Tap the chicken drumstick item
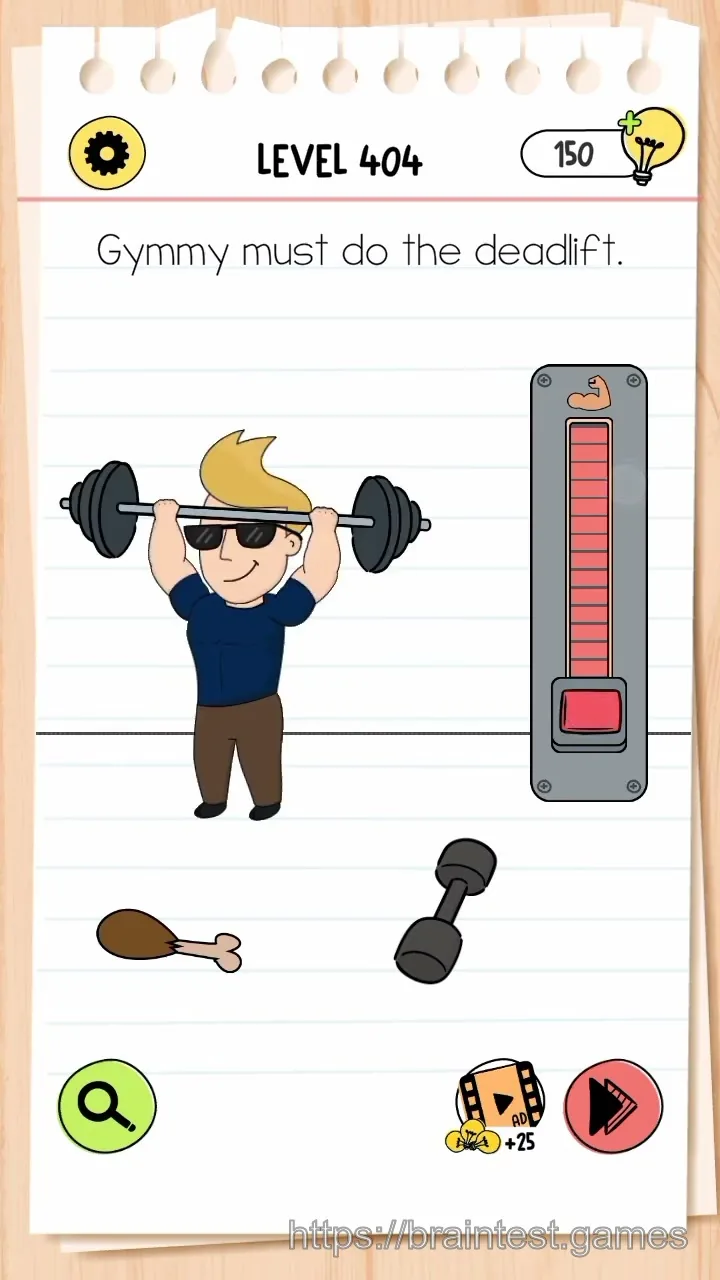Screen dimensions: 720x1280 (x=169, y=940)
